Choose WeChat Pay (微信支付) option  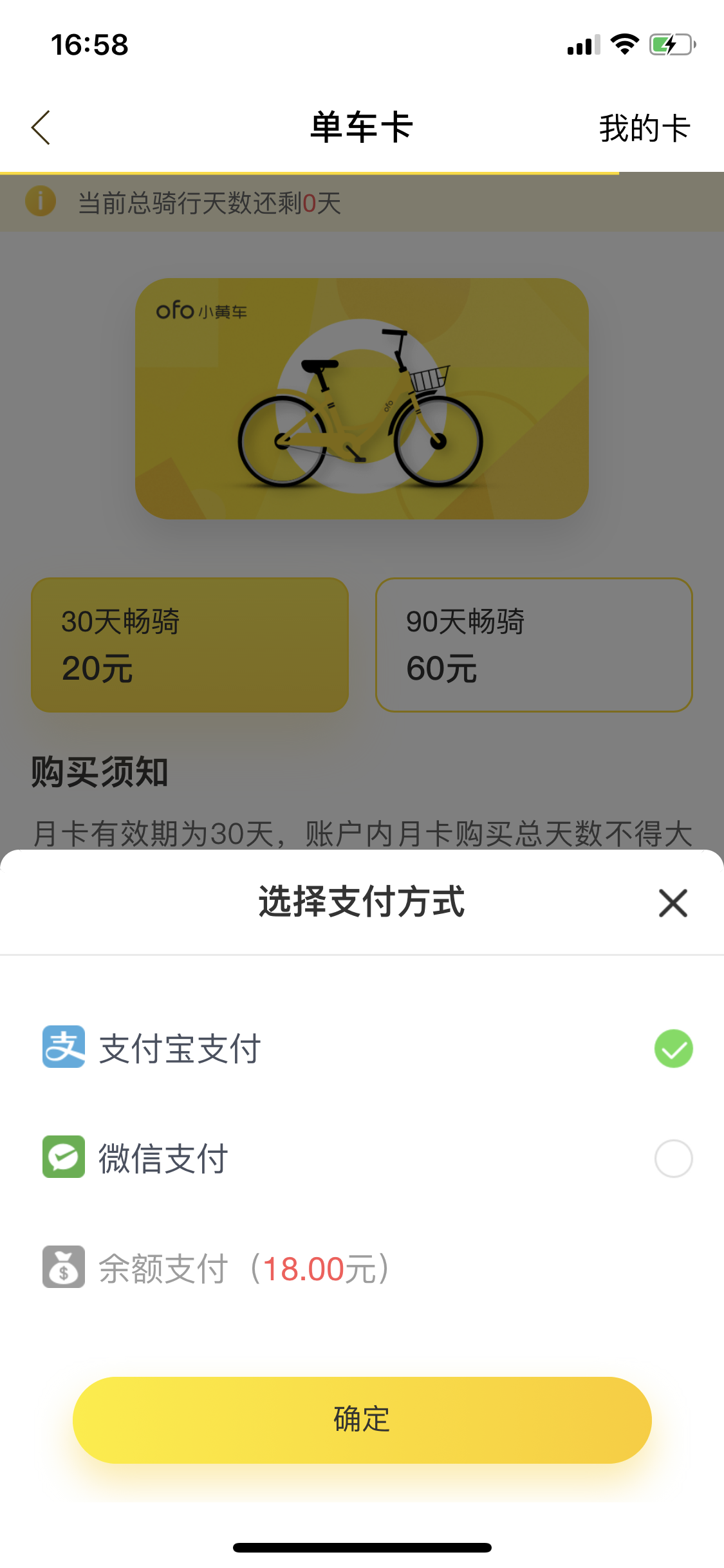(x=362, y=1158)
